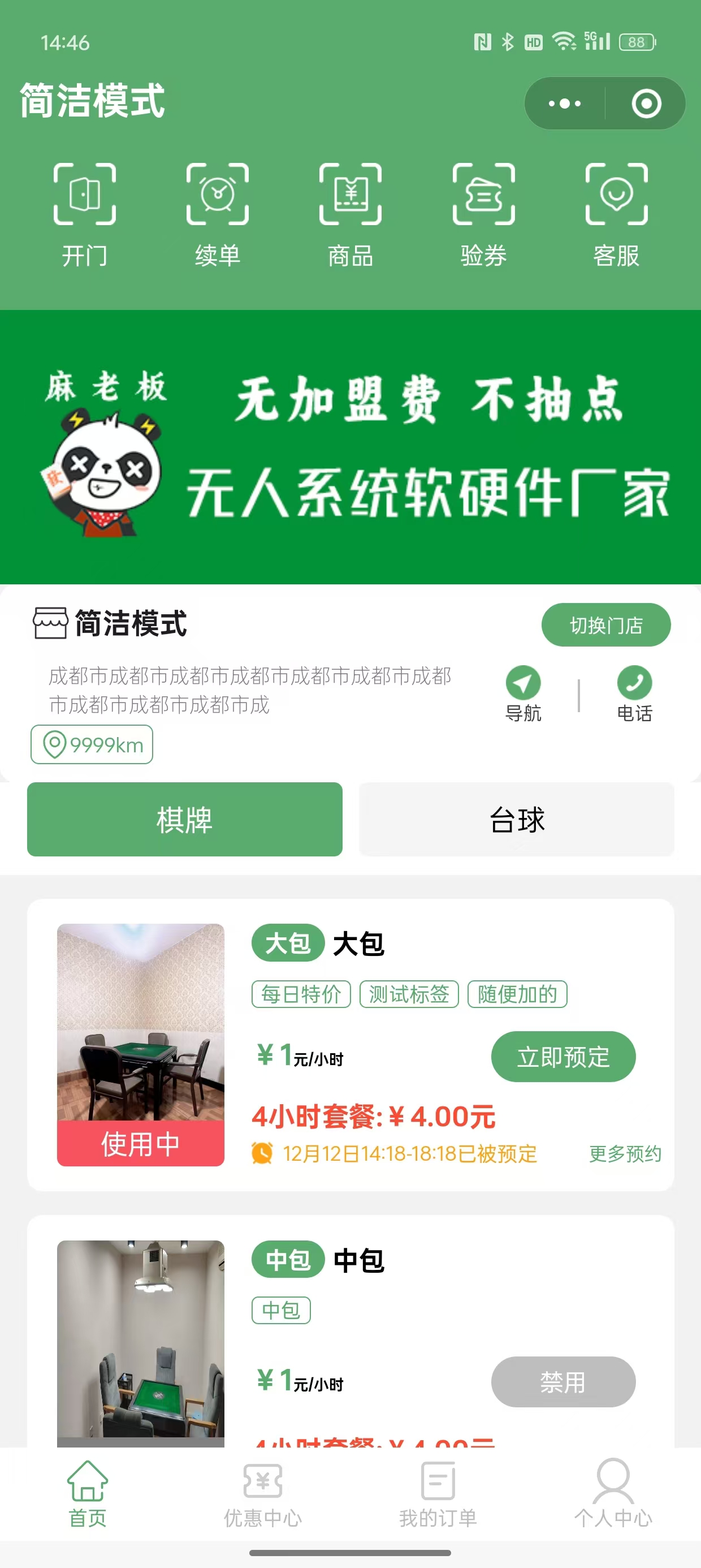Open the 大包 room photo
The image size is (701, 1568).
click(x=141, y=1023)
